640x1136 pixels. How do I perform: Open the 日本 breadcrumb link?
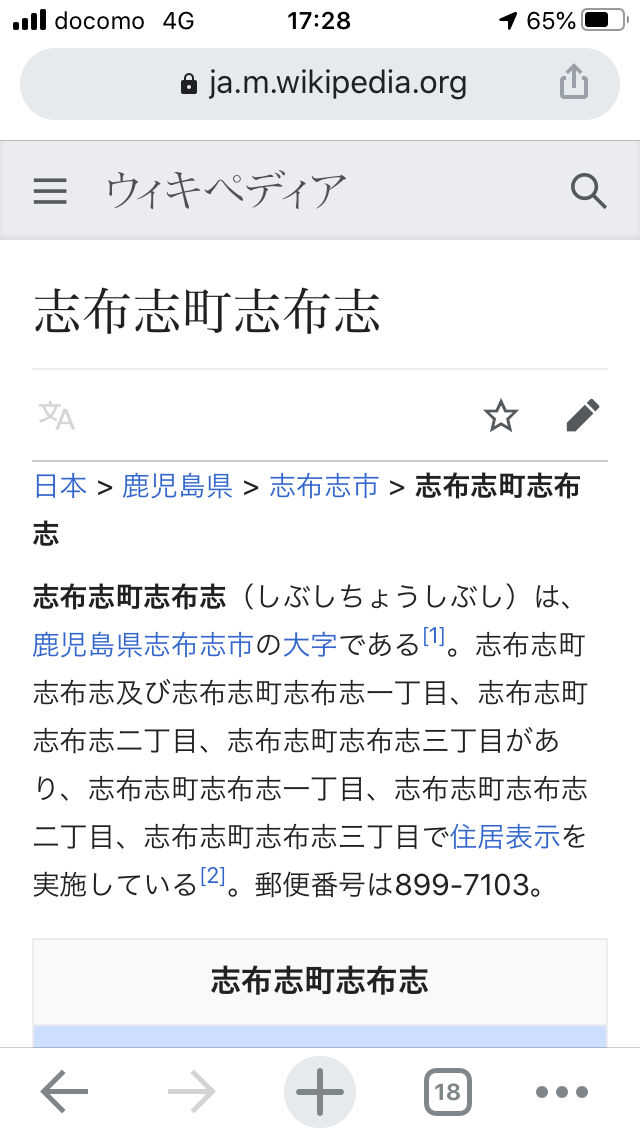(x=60, y=486)
